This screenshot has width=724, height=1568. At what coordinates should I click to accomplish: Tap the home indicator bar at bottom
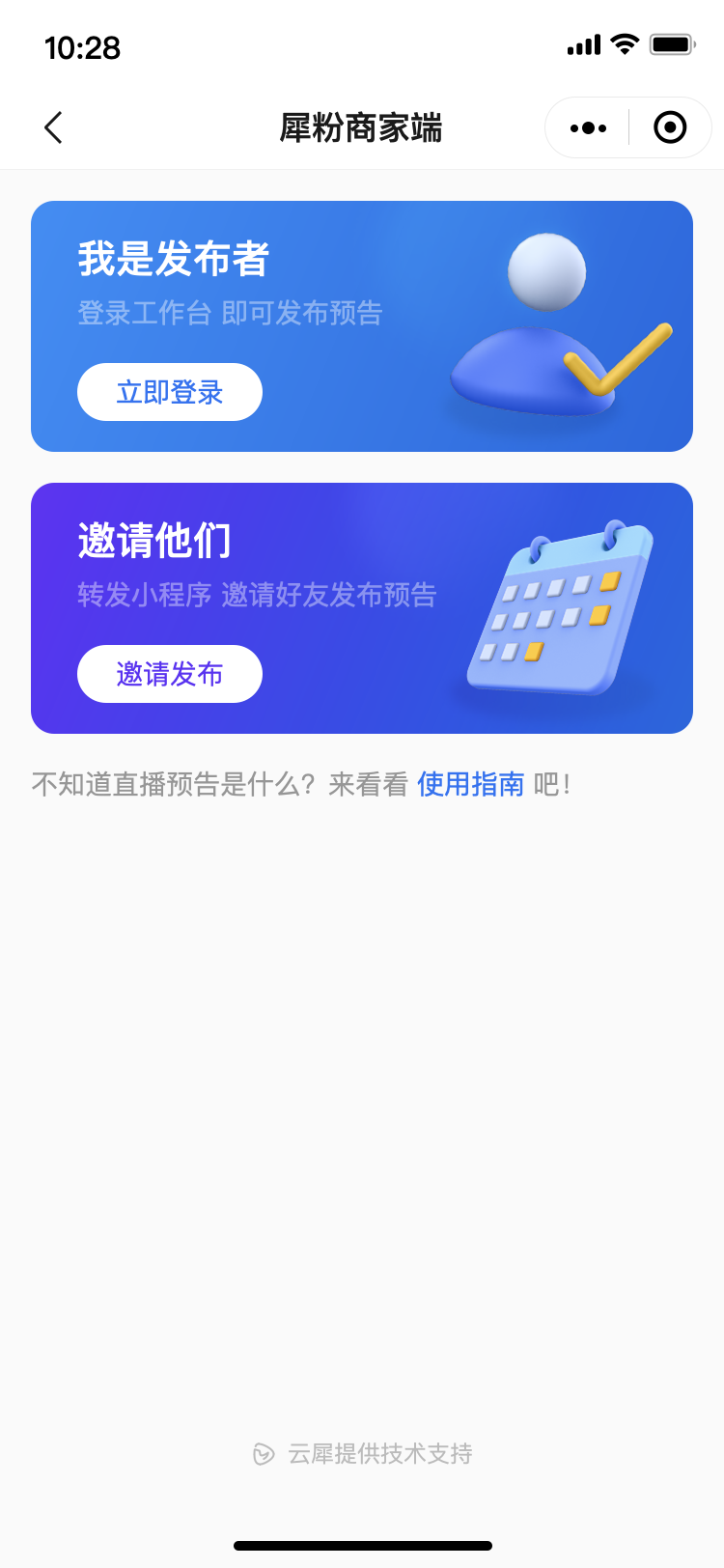361,1543
